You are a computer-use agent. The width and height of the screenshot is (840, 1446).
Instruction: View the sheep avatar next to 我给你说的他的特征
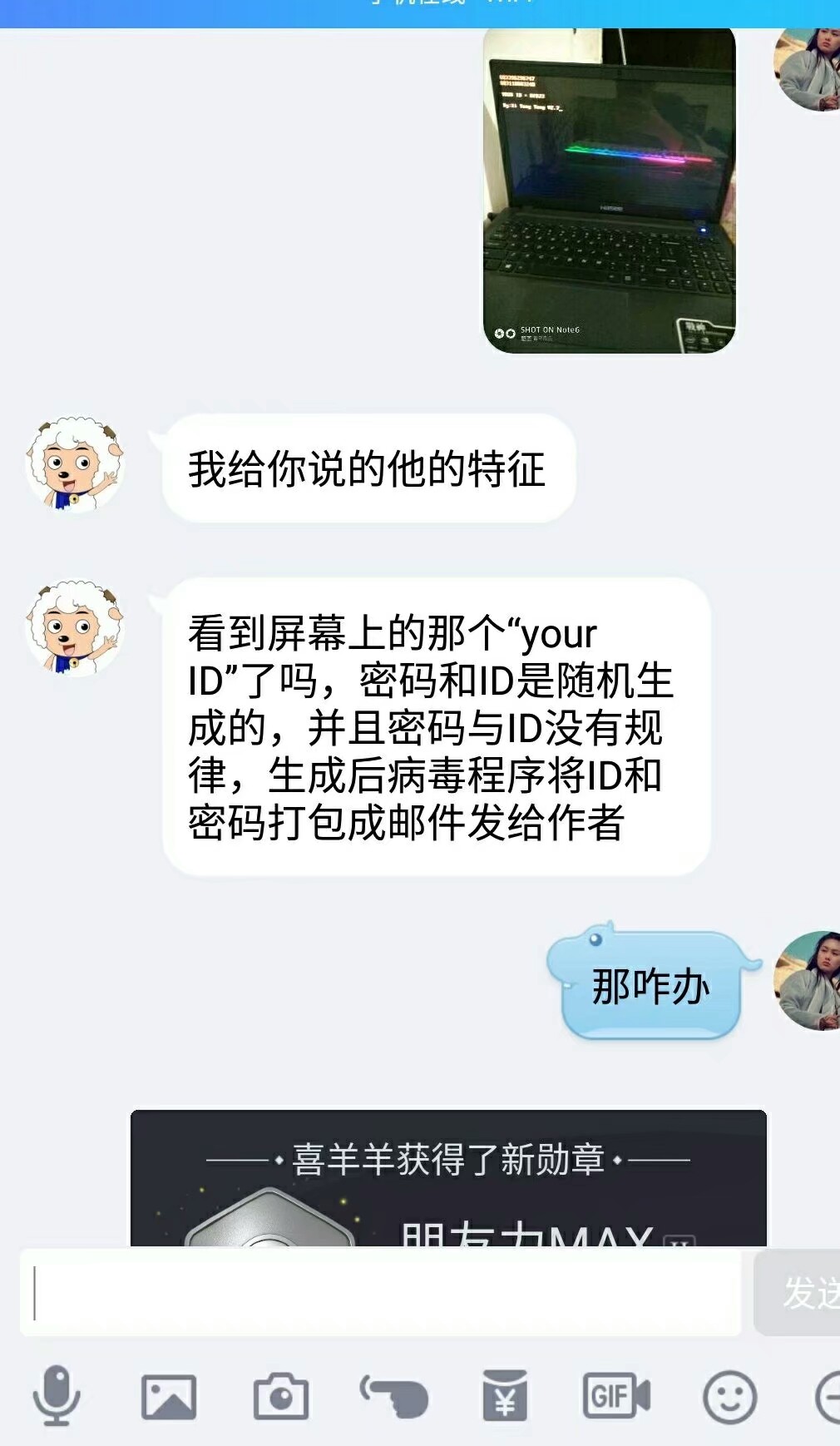[74, 464]
